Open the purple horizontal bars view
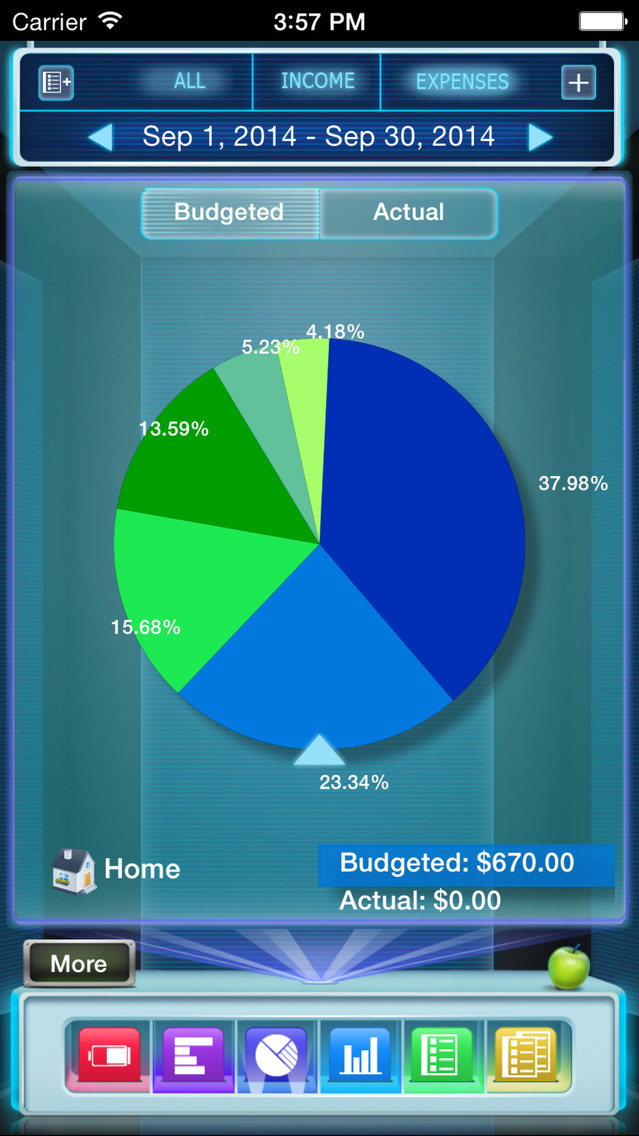This screenshot has height=1136, width=639. click(192, 1055)
